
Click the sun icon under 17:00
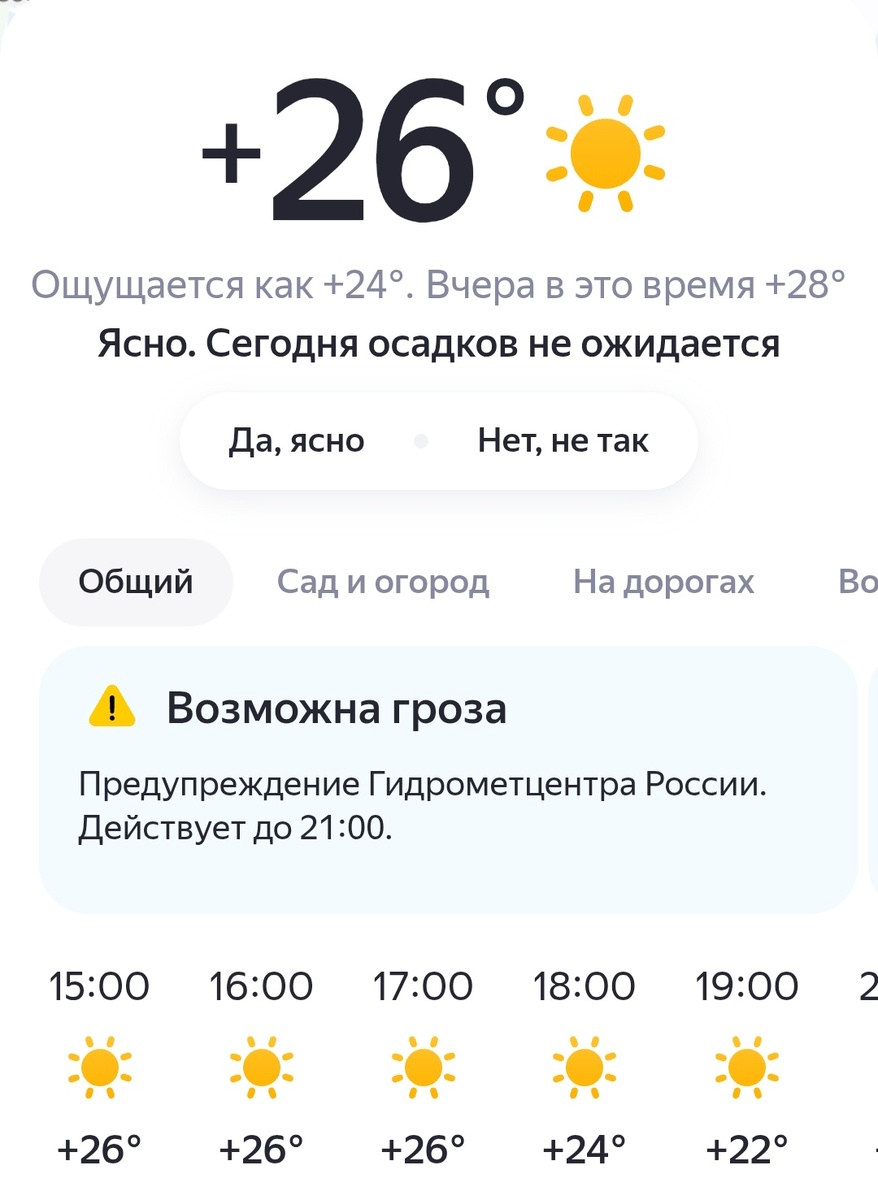pos(425,1067)
